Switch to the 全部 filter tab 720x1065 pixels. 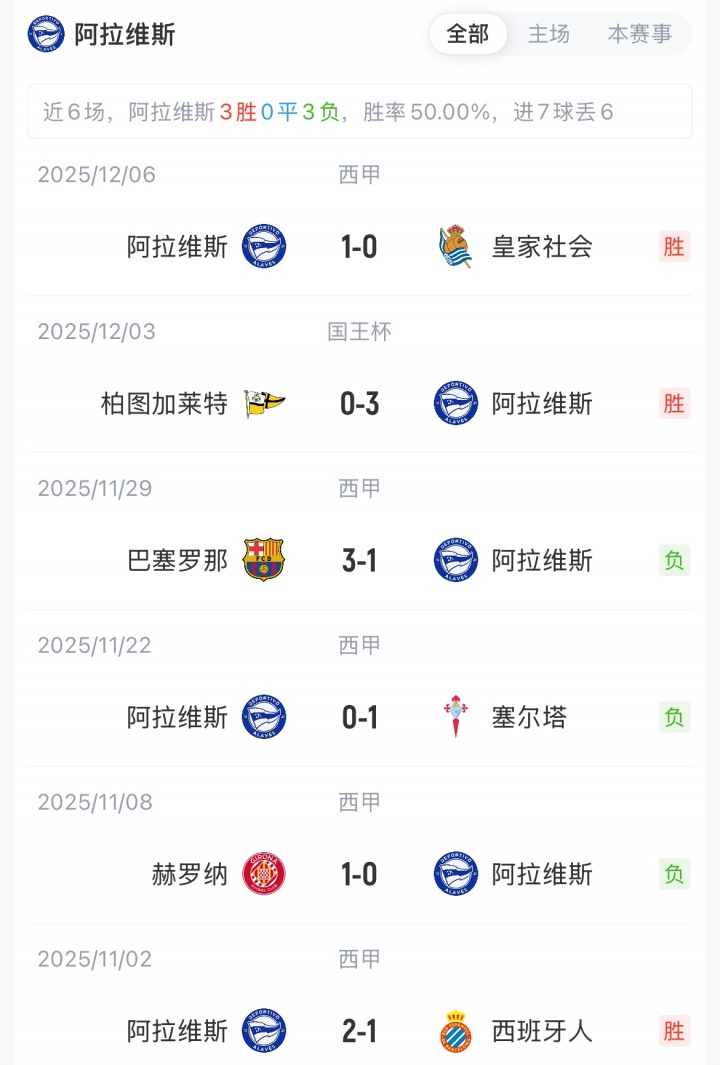pyautogui.click(x=468, y=34)
